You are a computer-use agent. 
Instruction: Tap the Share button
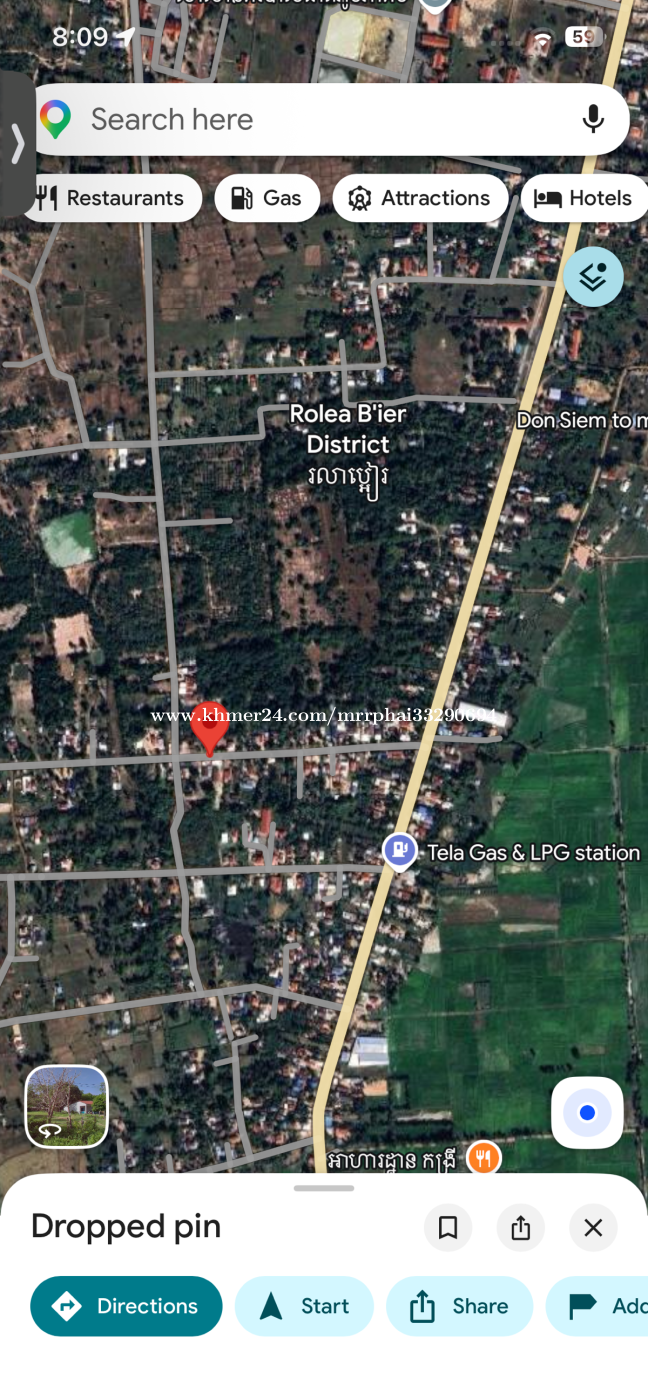coord(459,1306)
